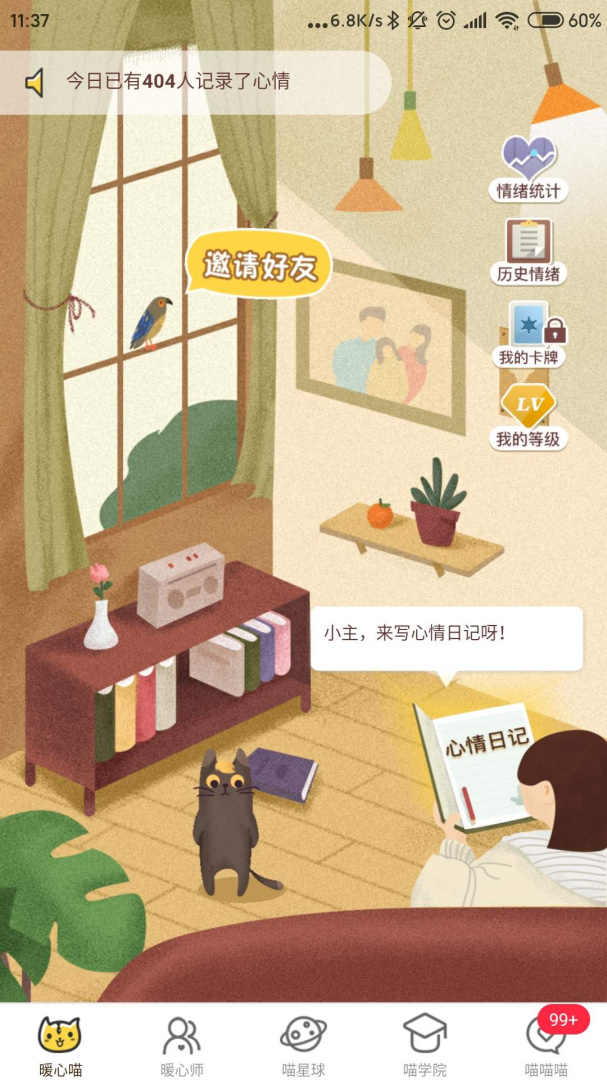607x1080 pixels.
Task: Switch to the 喵星球 tab
Action: [303, 1045]
